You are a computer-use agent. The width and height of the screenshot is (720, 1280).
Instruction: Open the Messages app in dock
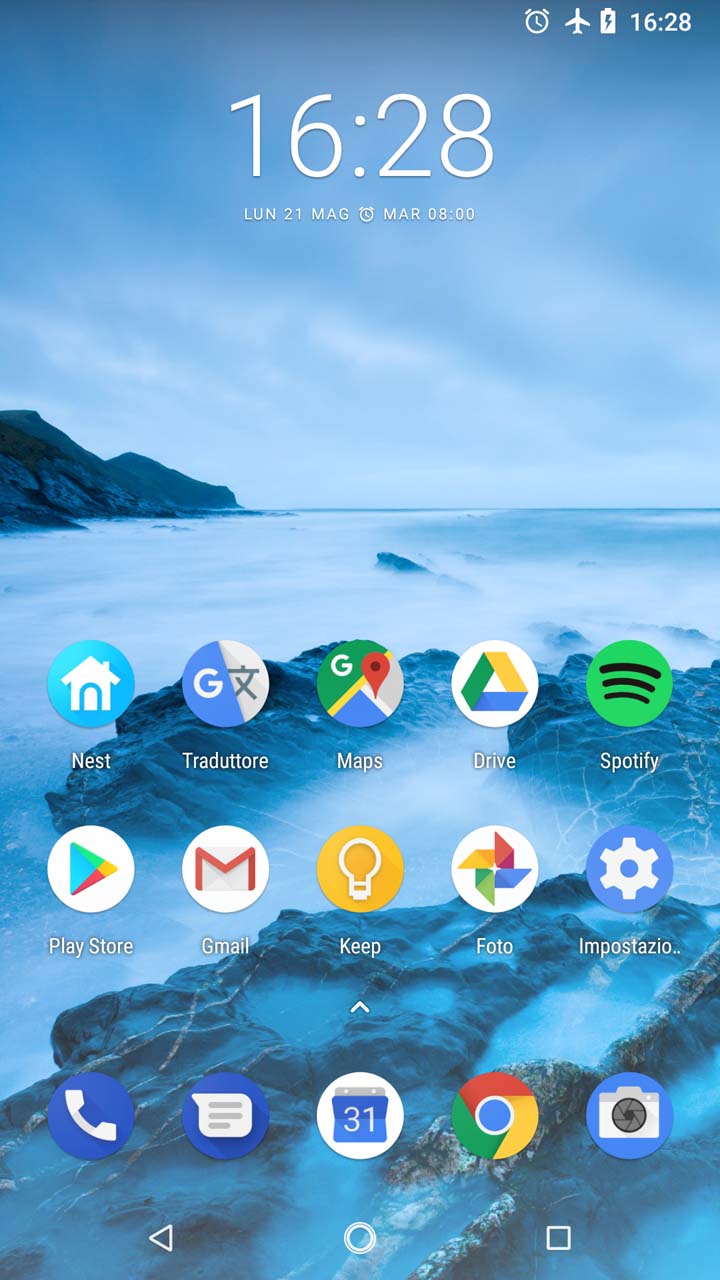pos(225,1116)
